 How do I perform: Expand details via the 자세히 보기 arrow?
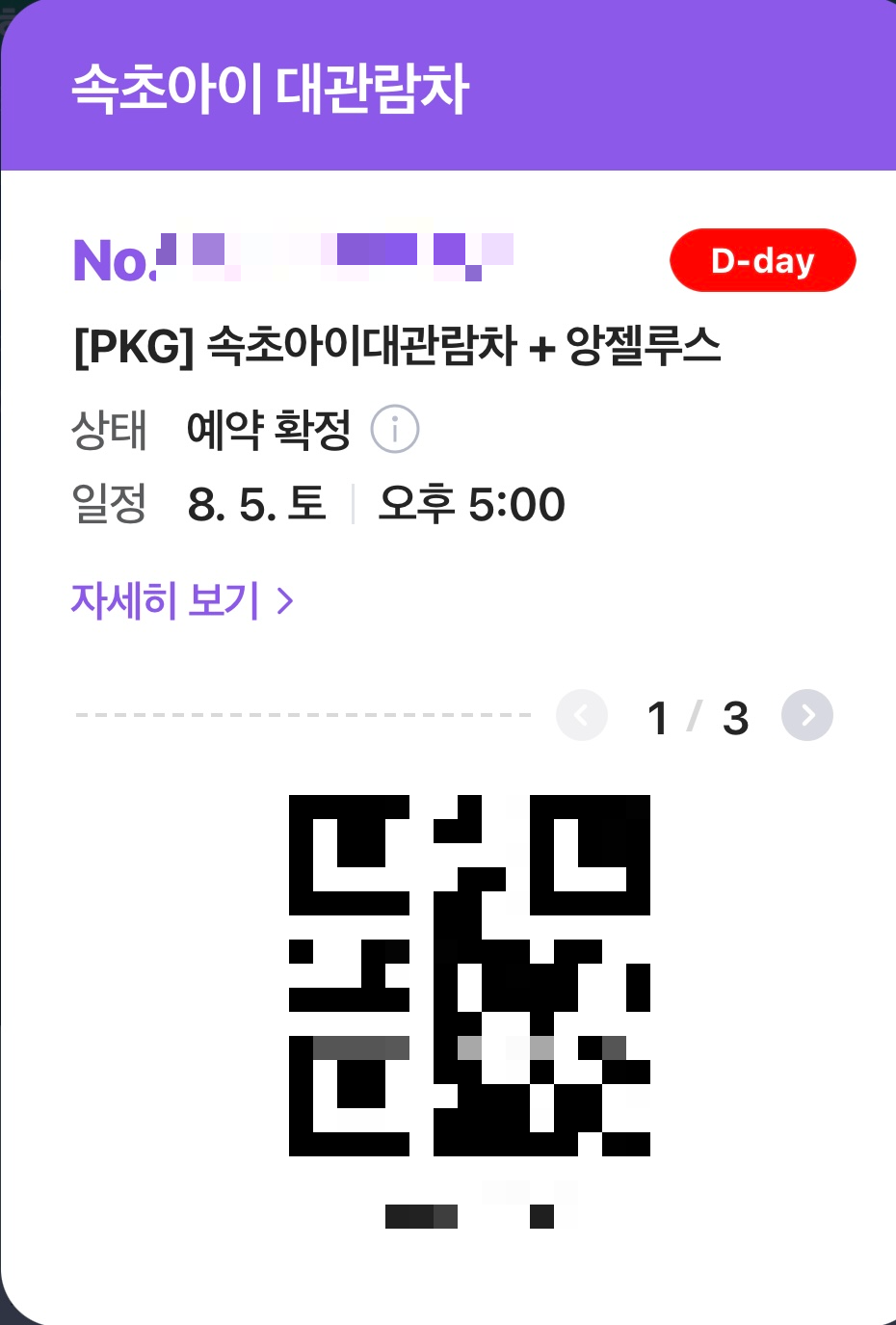tap(284, 600)
